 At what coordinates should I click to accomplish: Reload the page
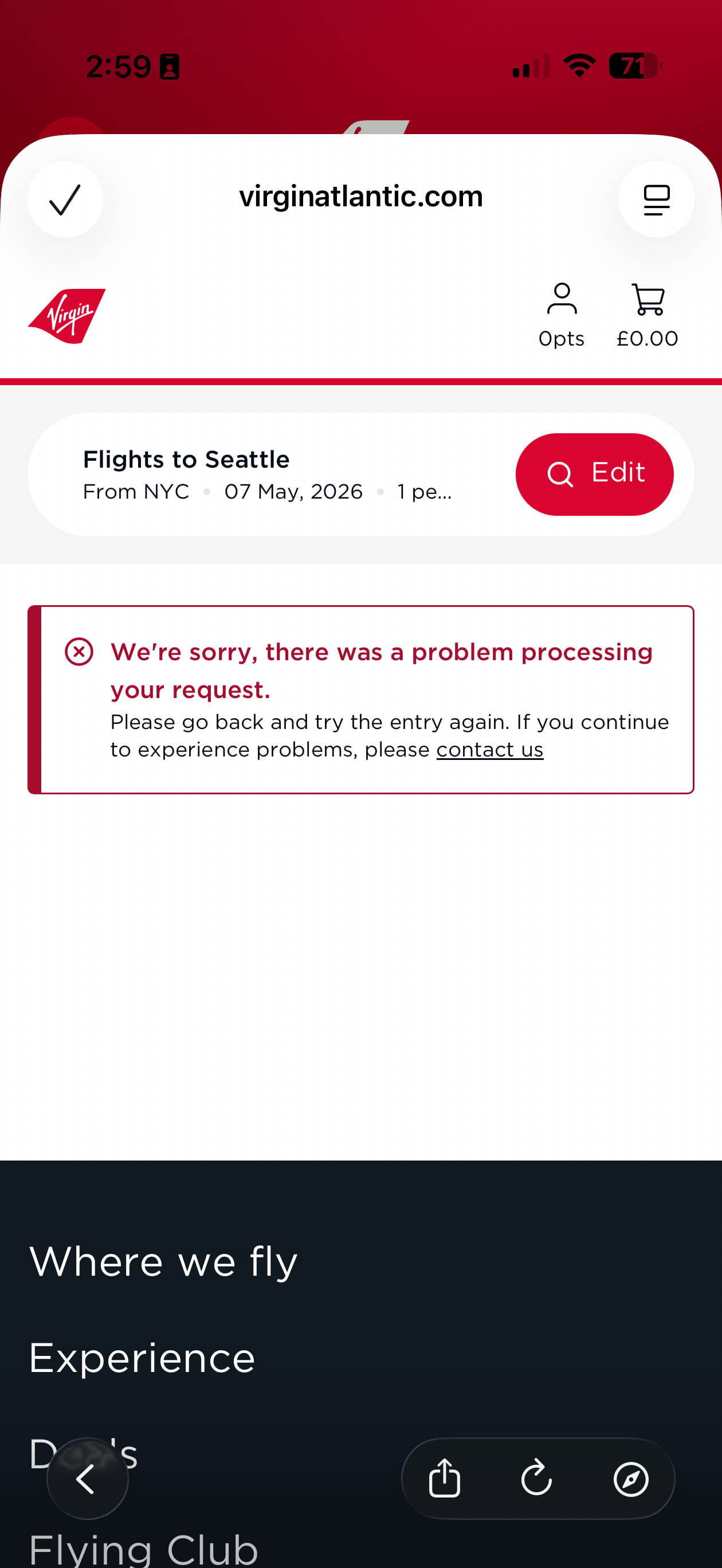pos(537,1479)
